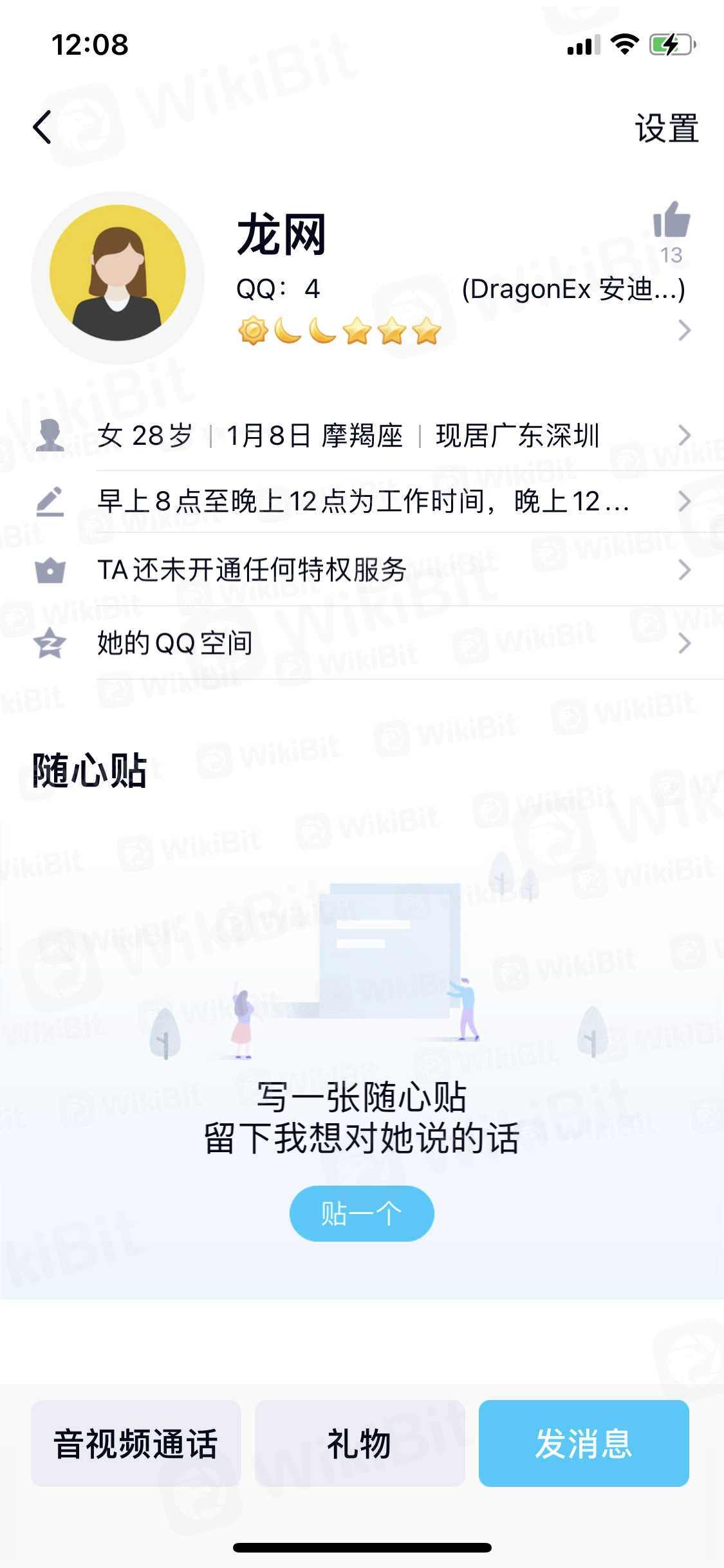Tap 发消息 to message 龙网
724x1568 pixels.
coord(584,1444)
